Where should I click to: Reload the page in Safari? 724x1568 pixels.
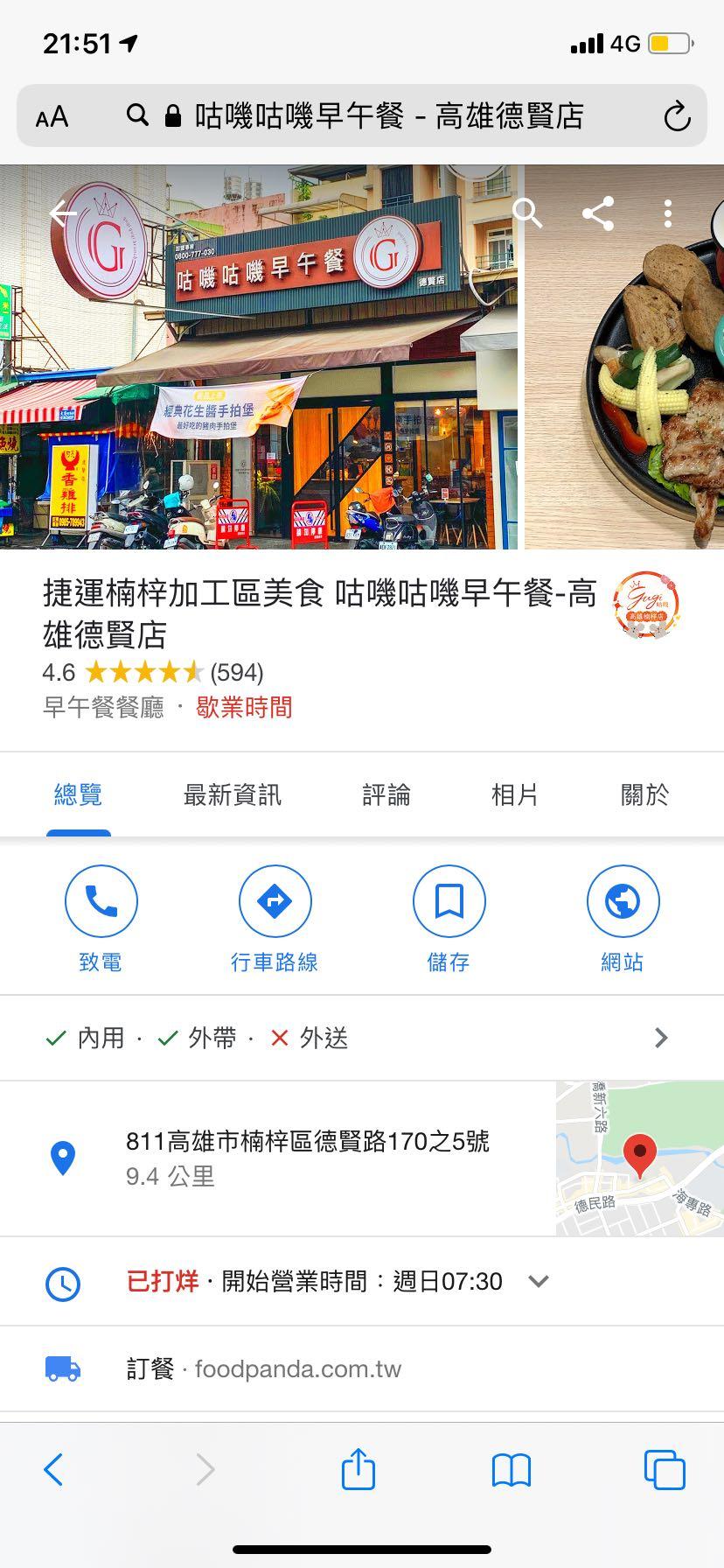pyautogui.click(x=677, y=116)
